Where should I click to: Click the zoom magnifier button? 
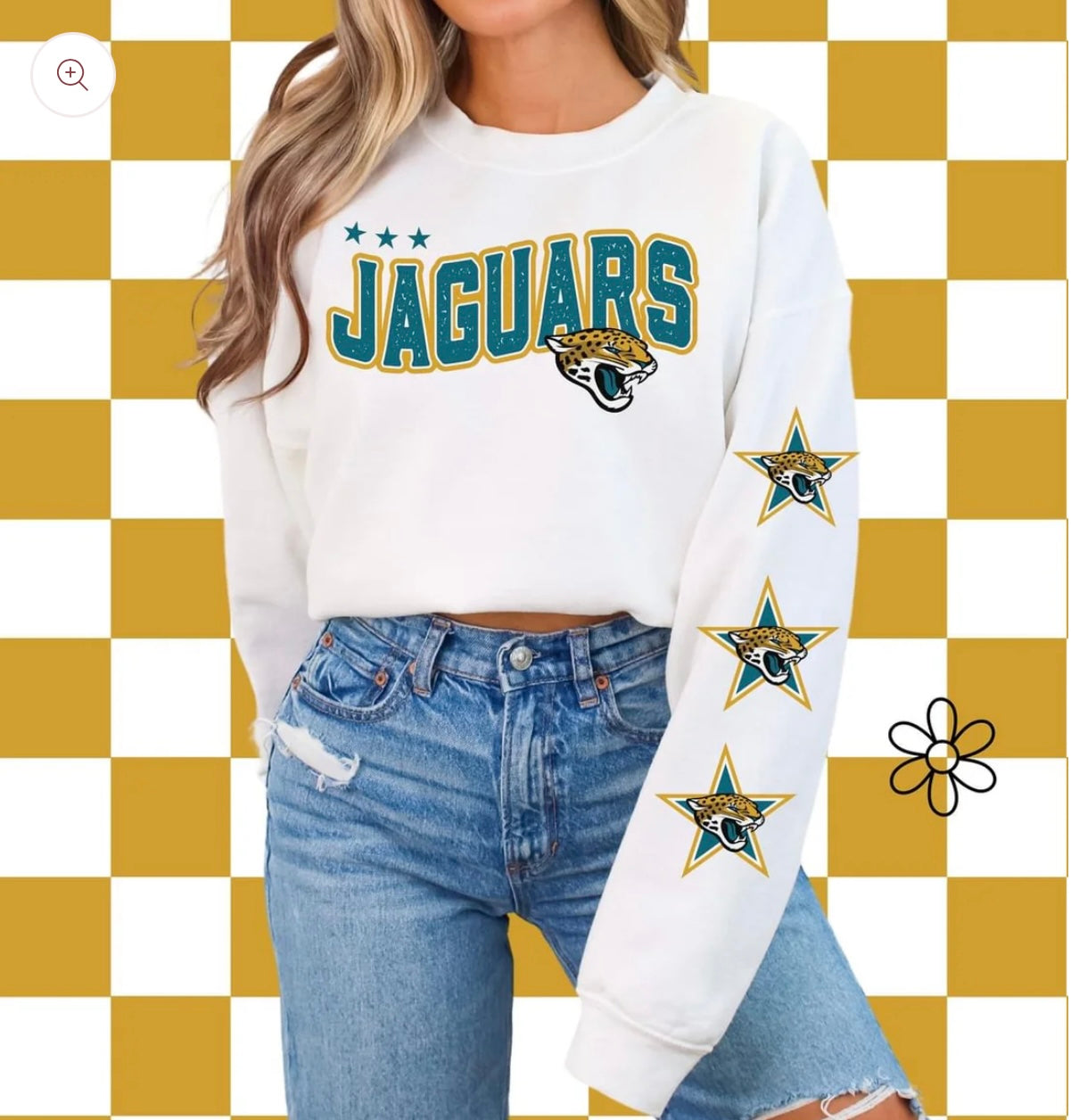(x=73, y=74)
